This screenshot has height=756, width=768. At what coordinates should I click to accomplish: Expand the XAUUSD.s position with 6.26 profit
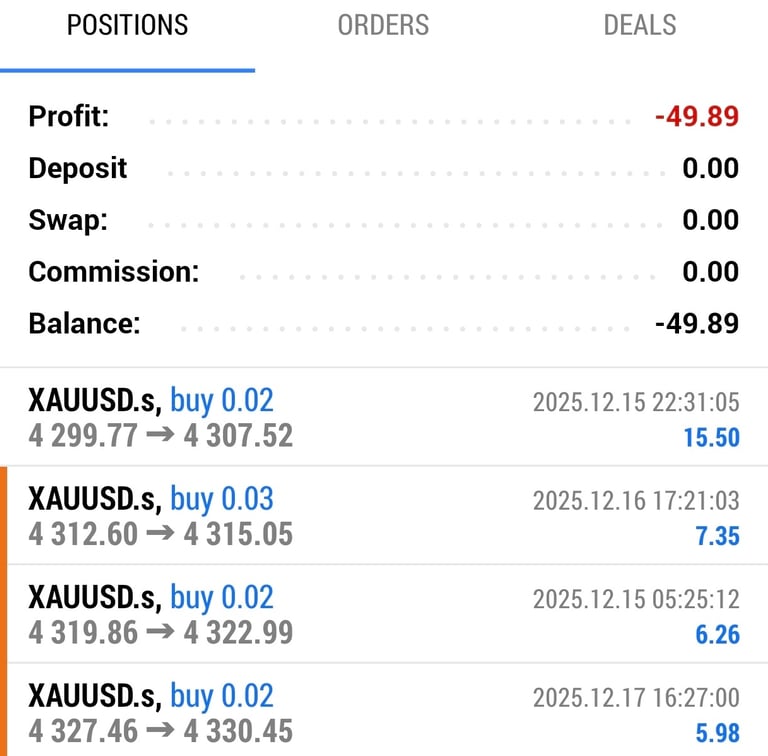point(384,614)
